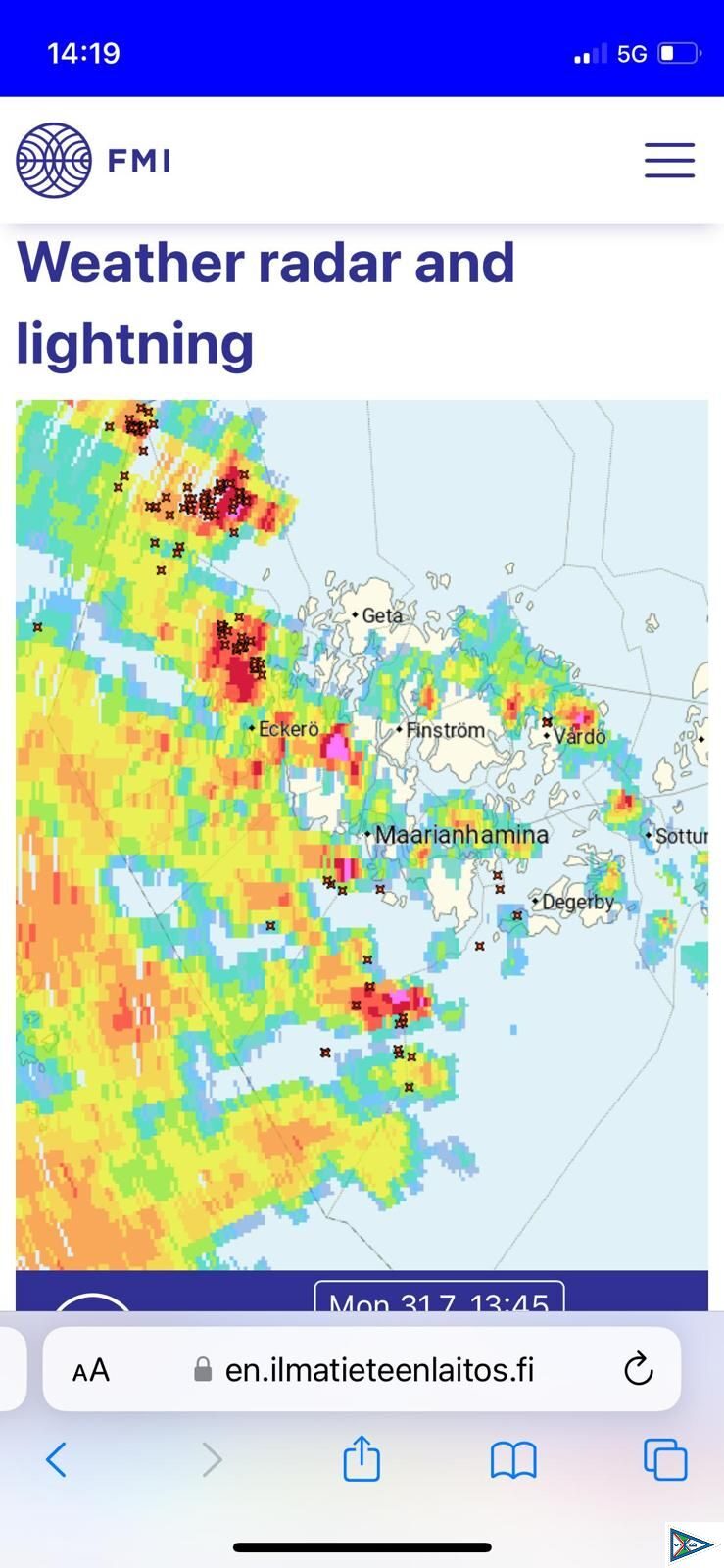
Task: Open the AA reader options
Action: [x=91, y=1370]
